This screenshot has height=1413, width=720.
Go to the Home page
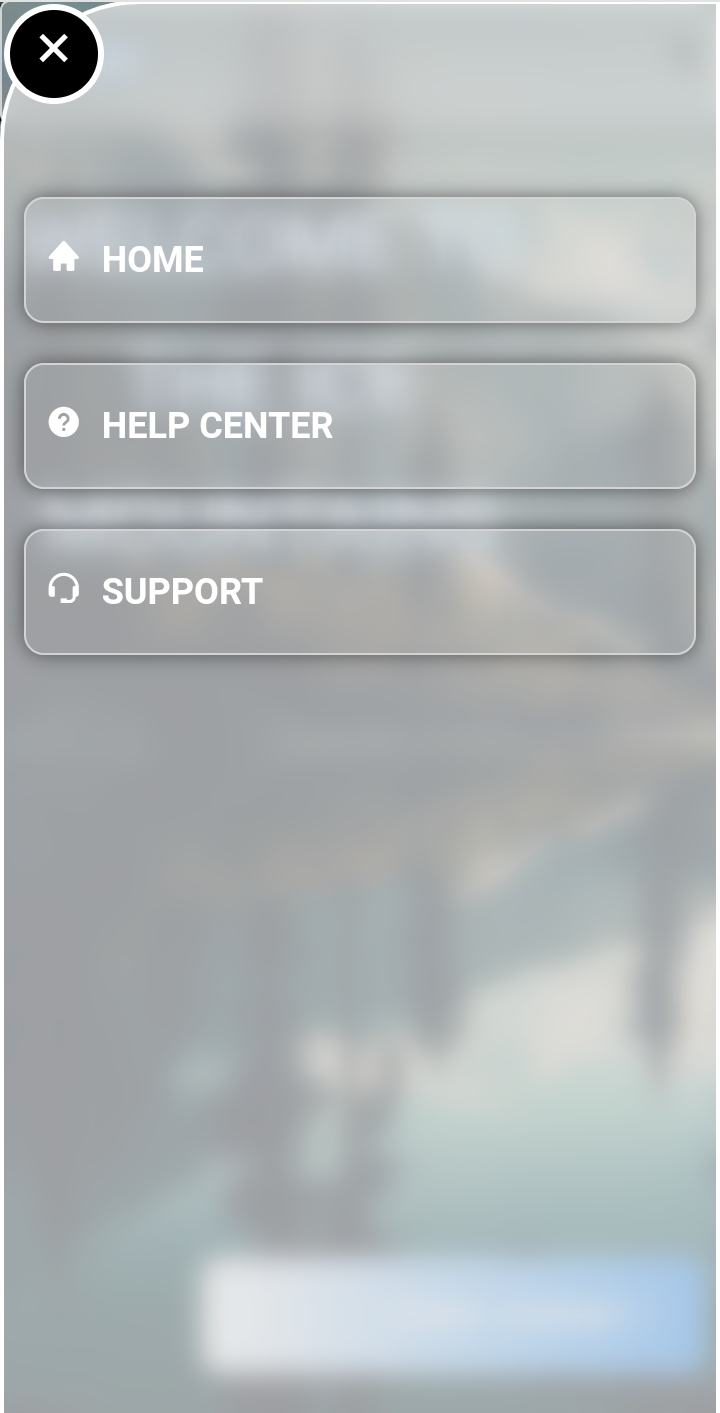(359, 260)
